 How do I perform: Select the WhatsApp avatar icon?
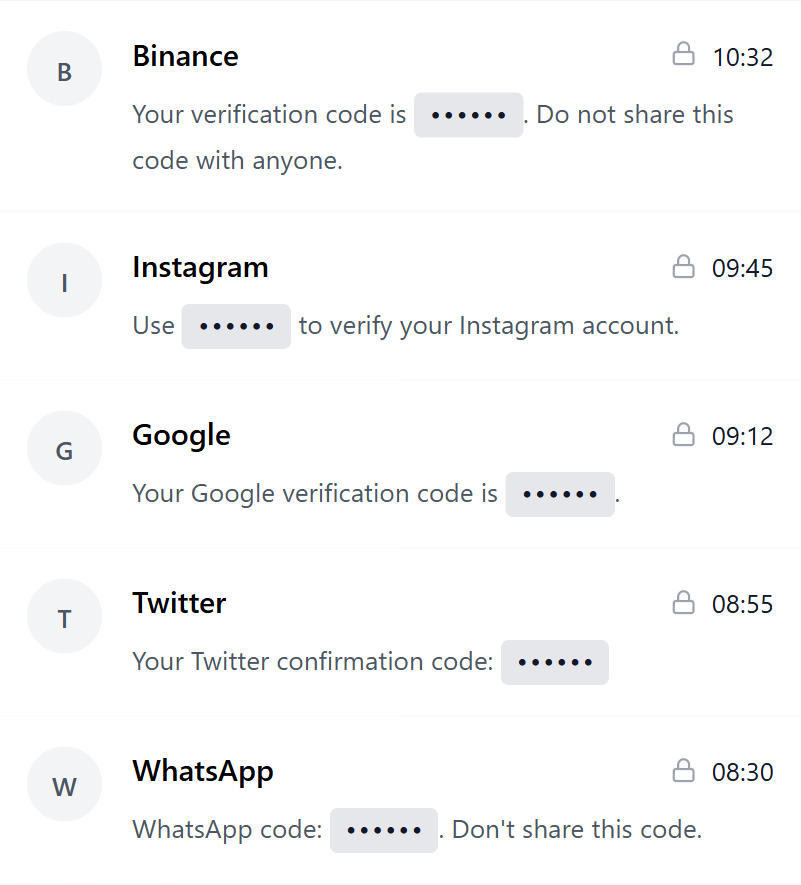[x=64, y=784]
